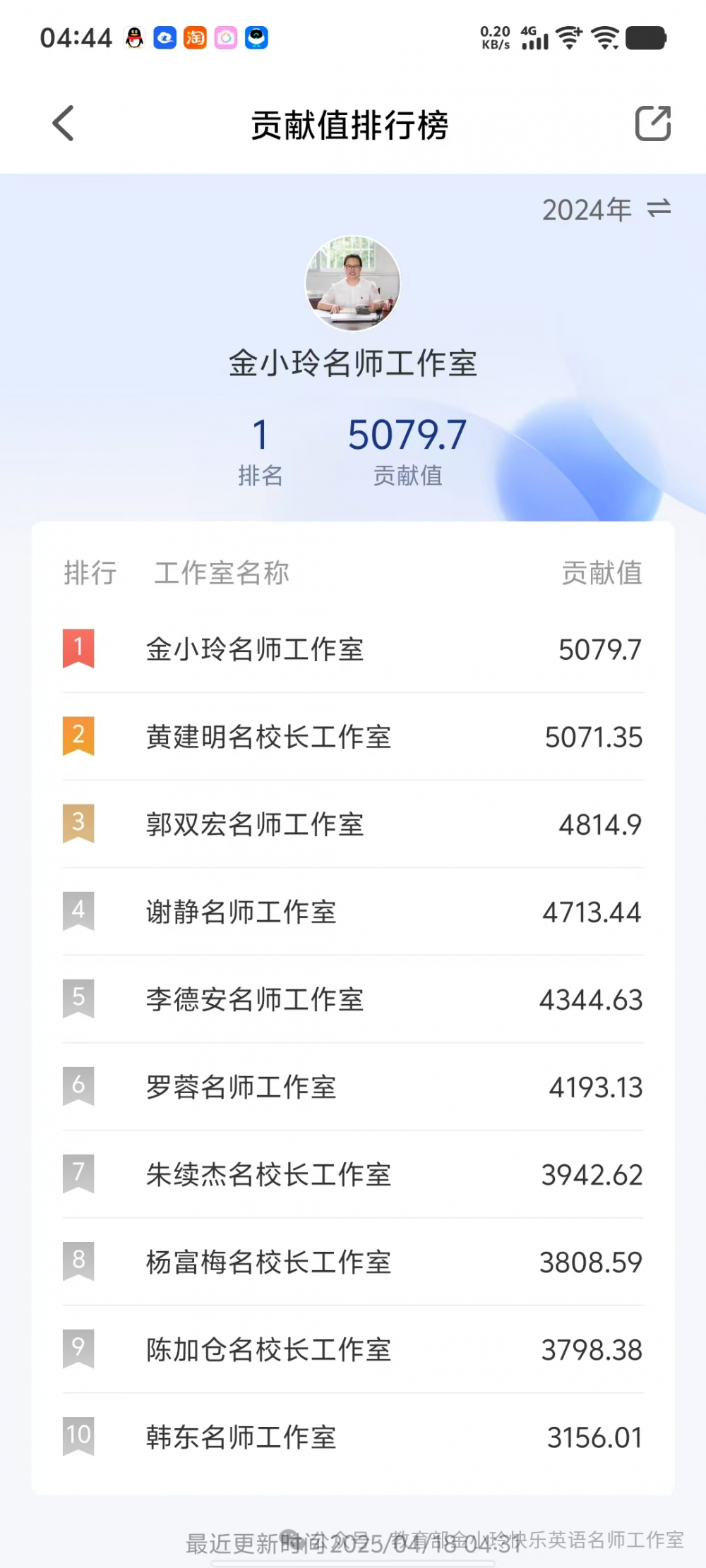706x1568 pixels.
Task: Open 朱续杰名校长工作室 row
Action: pos(268,1175)
